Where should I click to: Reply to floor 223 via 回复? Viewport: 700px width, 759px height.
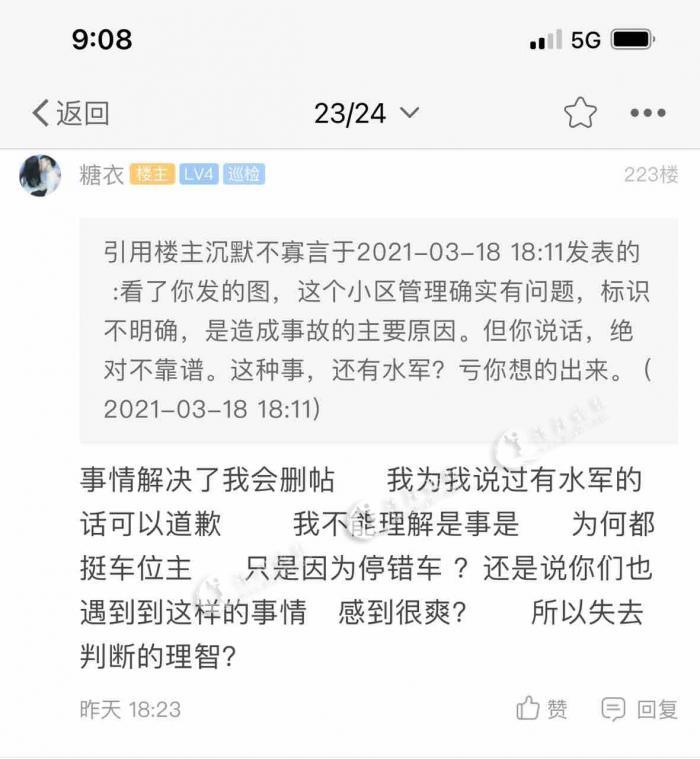(x=640, y=709)
